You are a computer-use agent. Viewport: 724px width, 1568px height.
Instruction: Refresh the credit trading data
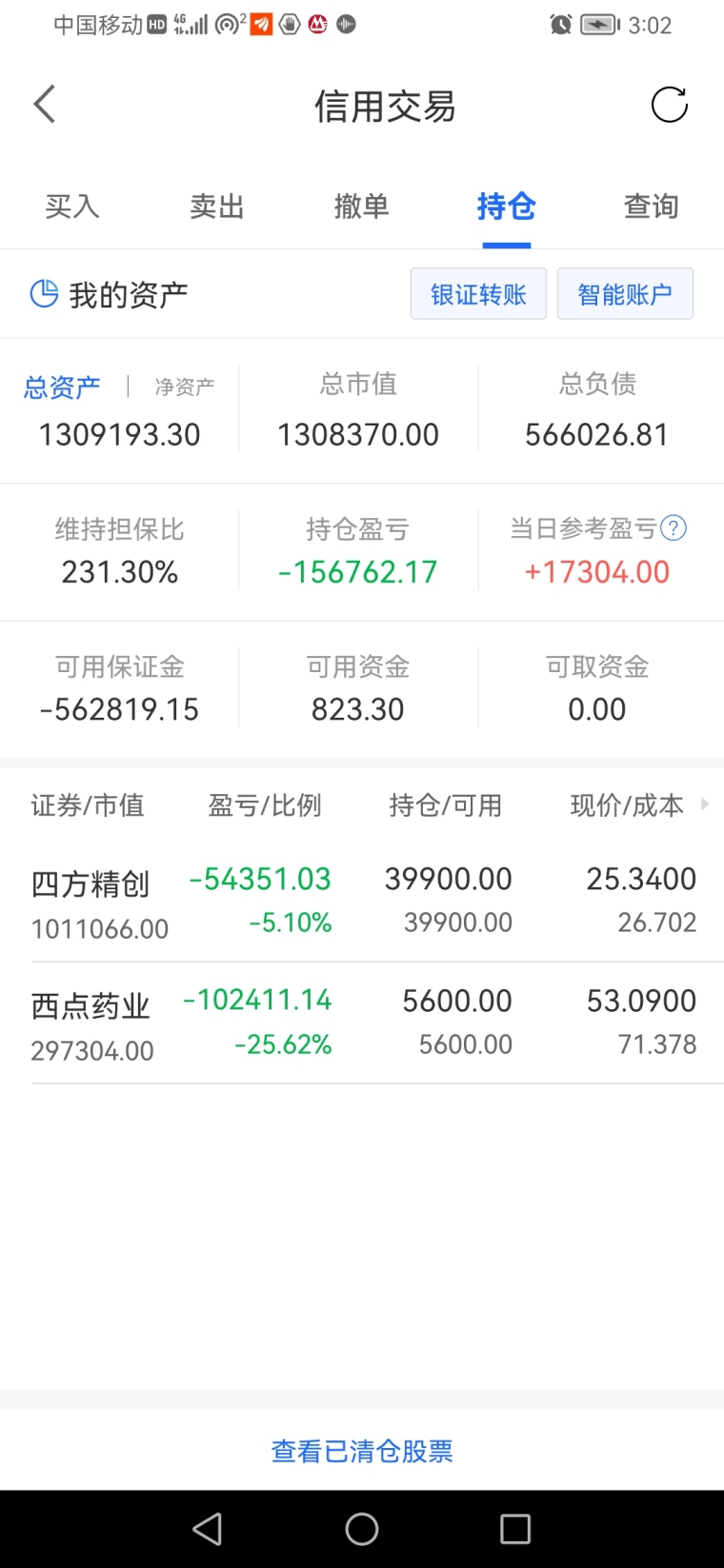click(x=669, y=105)
